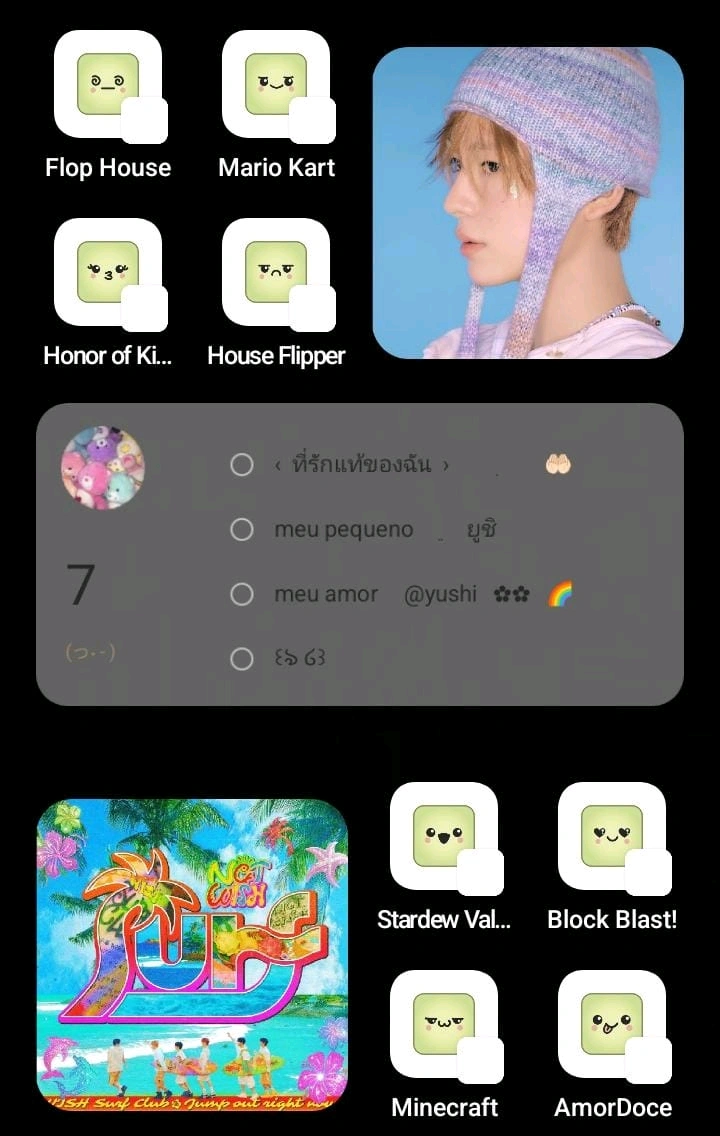The width and height of the screenshot is (720, 1136).
Task: Mark 'meu amor @yushi' reminder as done
Action: coord(242,595)
